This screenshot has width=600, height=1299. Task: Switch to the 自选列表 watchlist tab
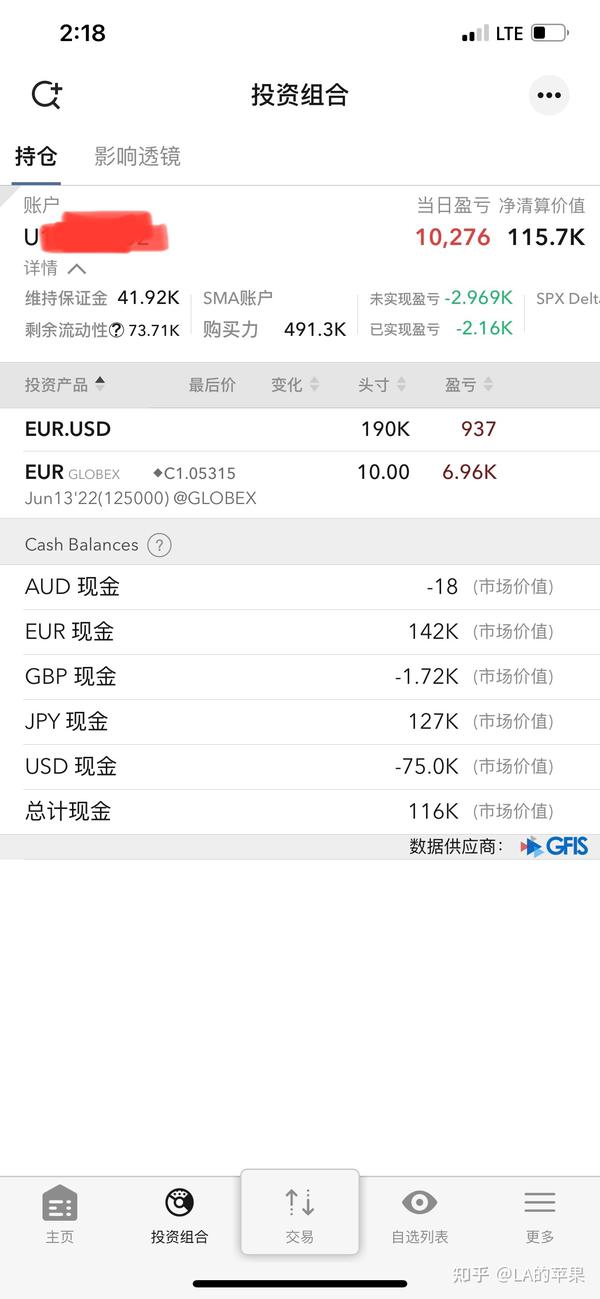pyautogui.click(x=420, y=1214)
